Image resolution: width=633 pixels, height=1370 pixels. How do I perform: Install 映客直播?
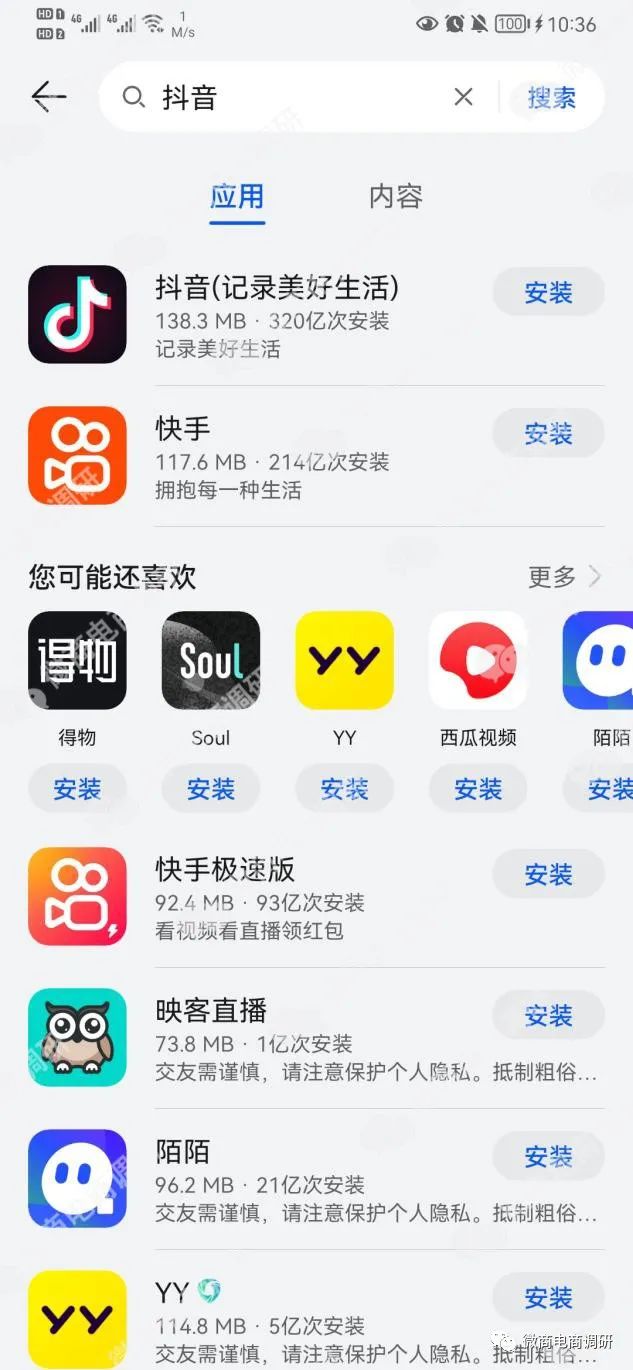pyautogui.click(x=548, y=1016)
